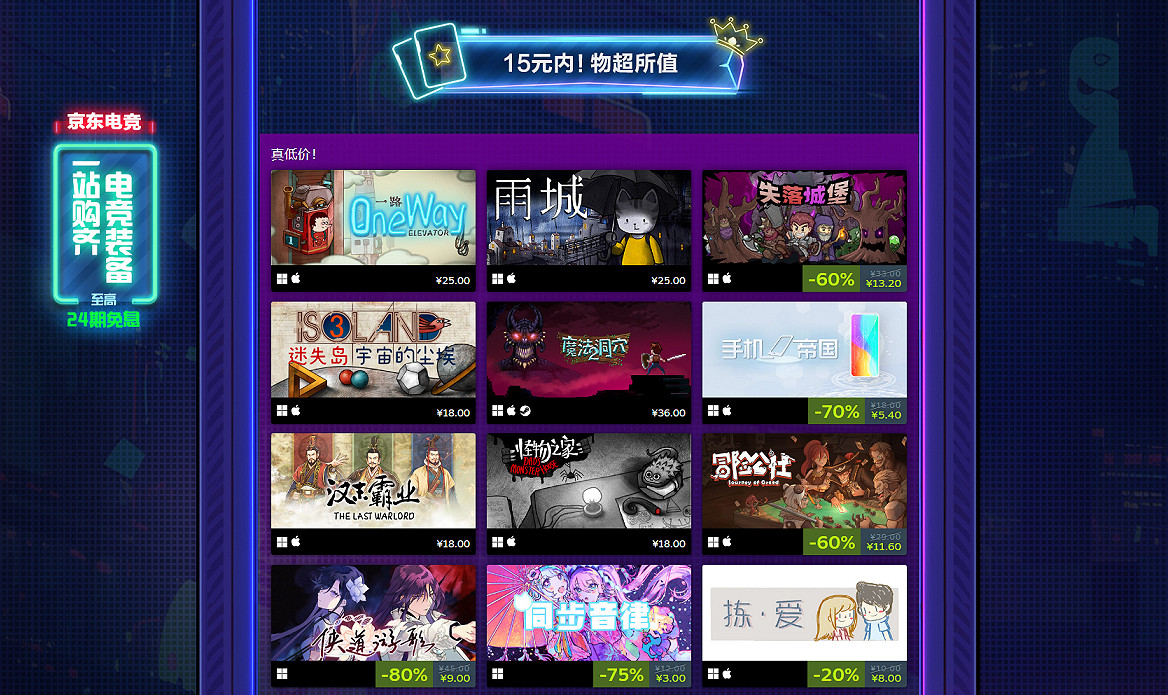Open the 汉末霸业 The Last Warlord card
1168x695 pixels.
[373, 481]
